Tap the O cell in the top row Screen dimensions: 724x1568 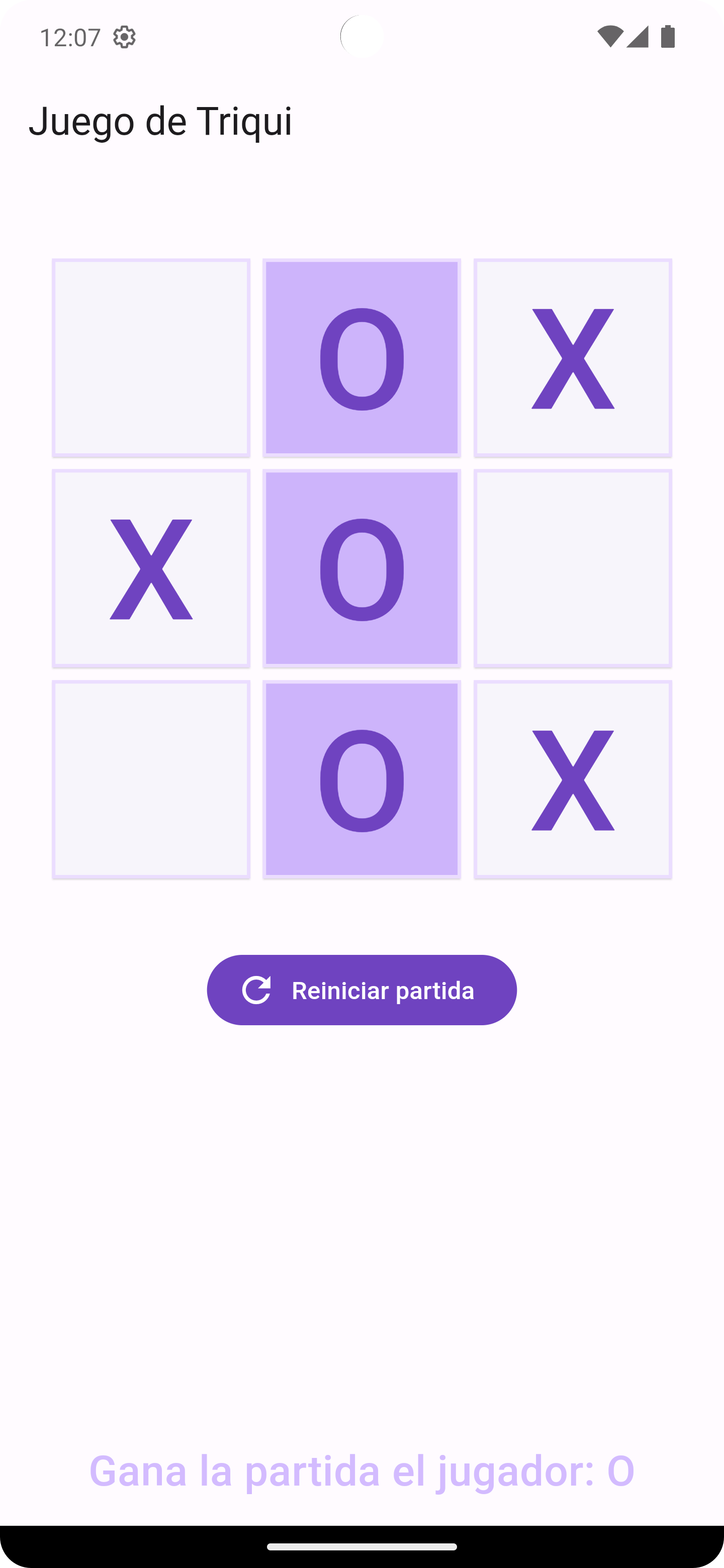(x=361, y=357)
